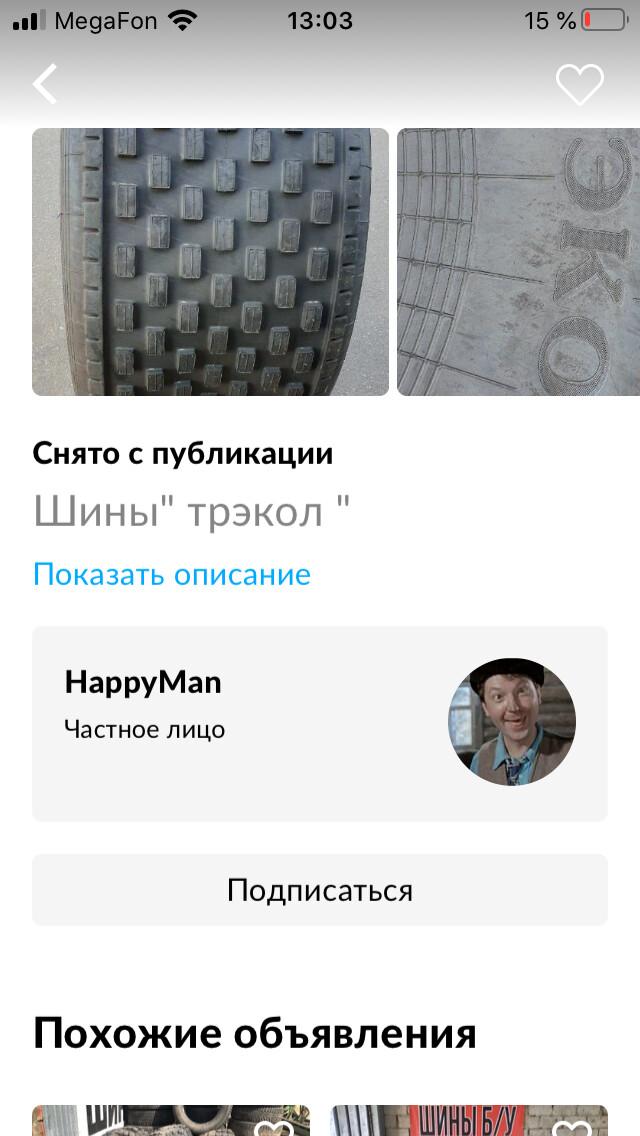Image resolution: width=640 pixels, height=1136 pixels.
Task: Expand the listing via Показать описание
Action: 172,574
